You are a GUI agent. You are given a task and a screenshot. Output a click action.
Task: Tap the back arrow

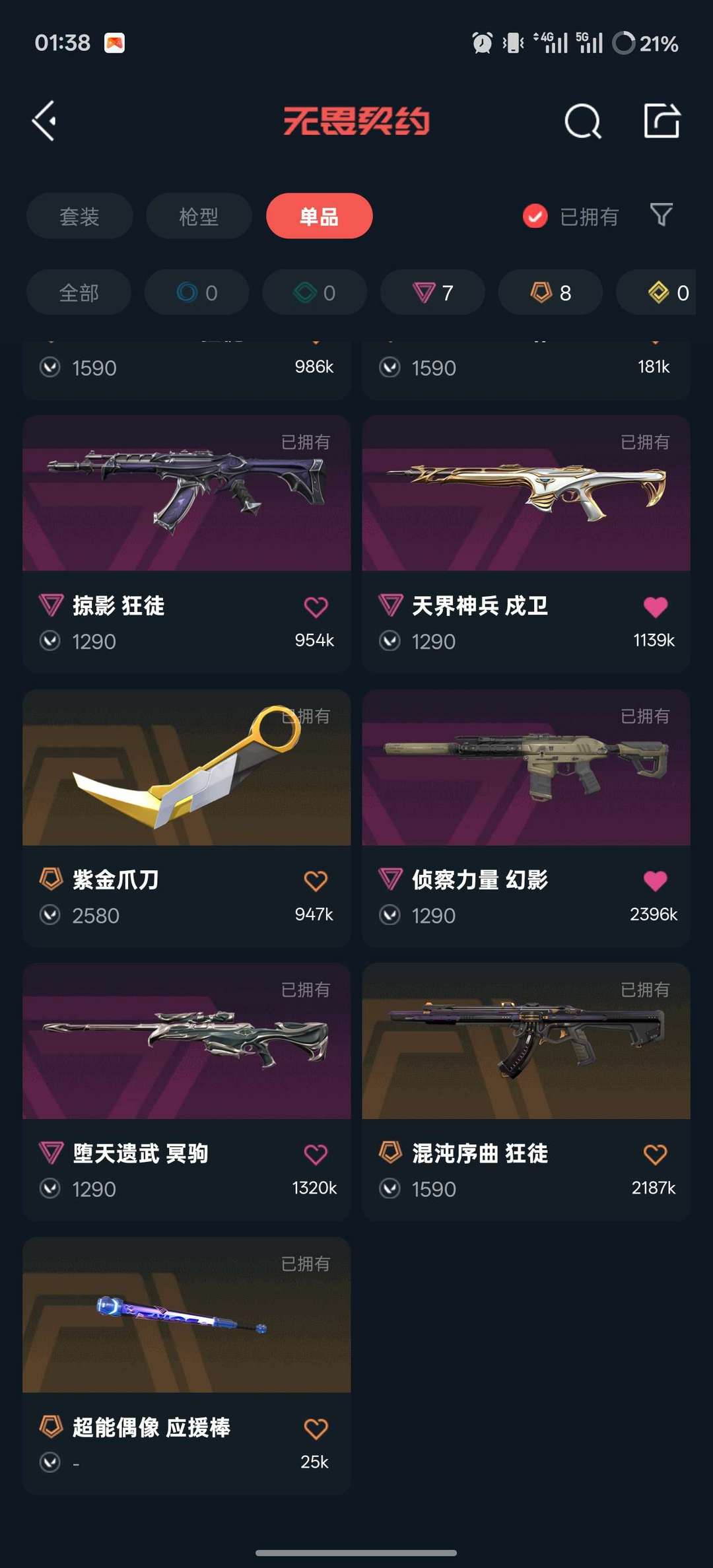point(44,121)
